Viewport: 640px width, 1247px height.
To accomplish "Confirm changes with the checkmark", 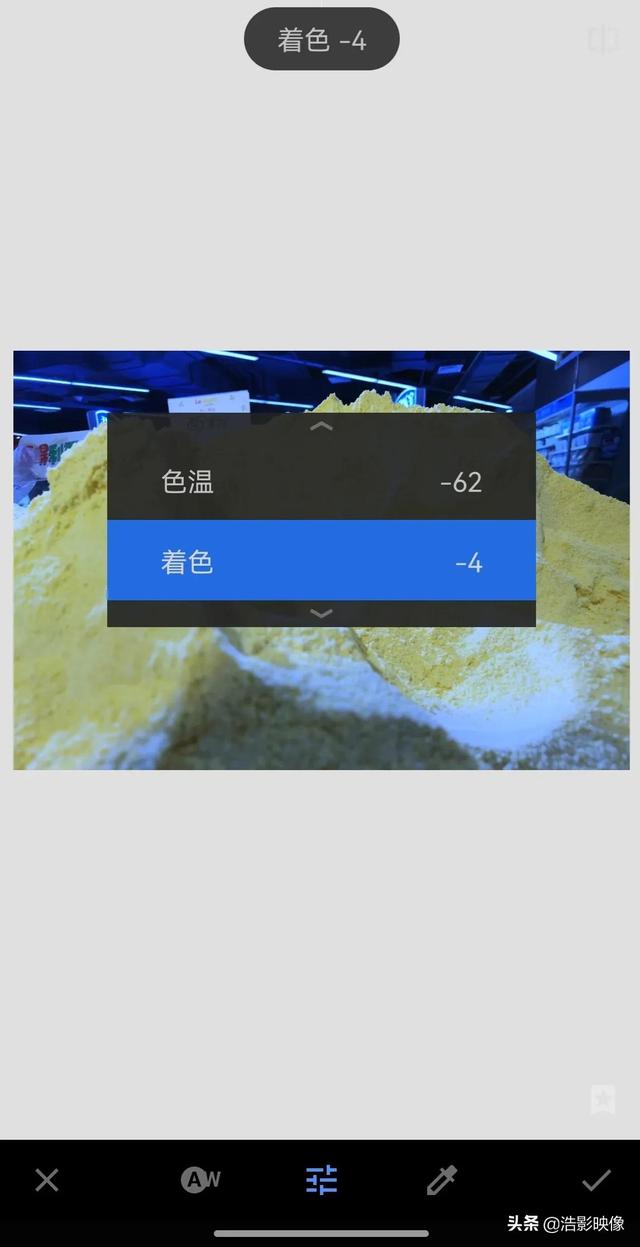I will click(x=596, y=1180).
